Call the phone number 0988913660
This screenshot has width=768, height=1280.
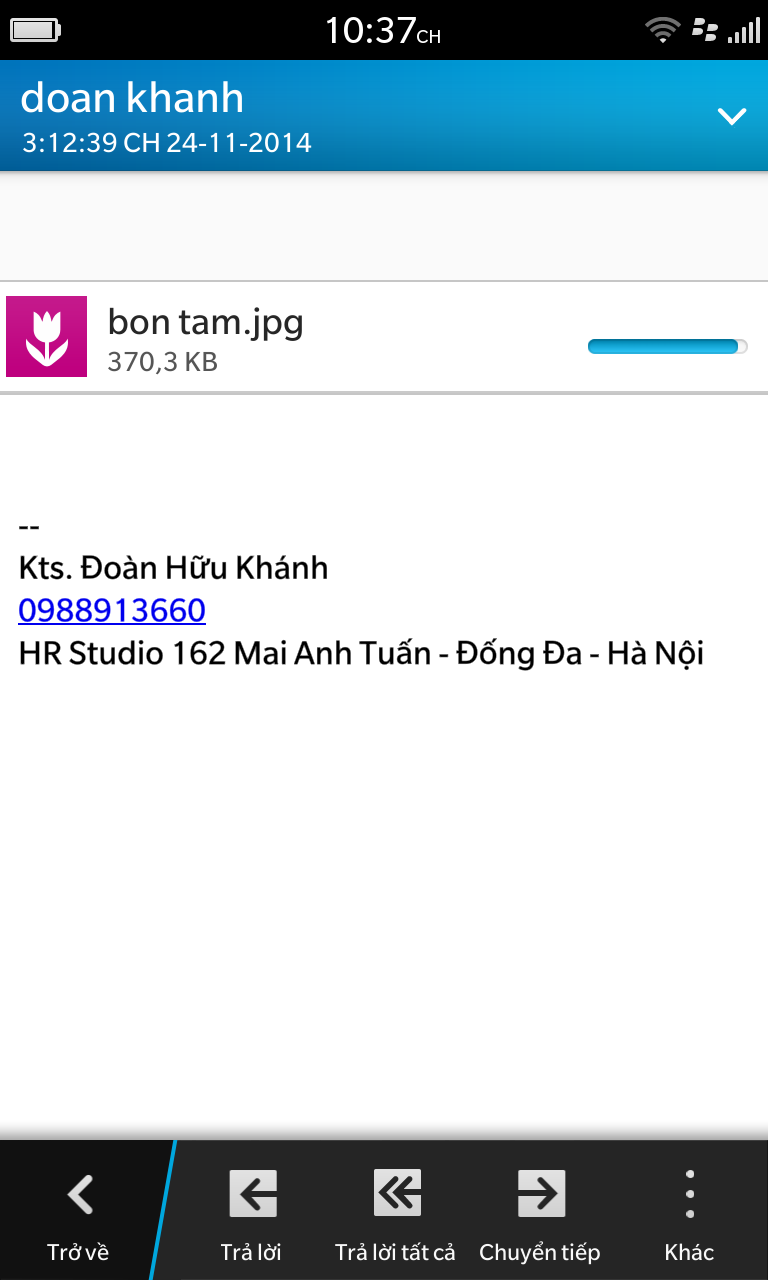[112, 610]
